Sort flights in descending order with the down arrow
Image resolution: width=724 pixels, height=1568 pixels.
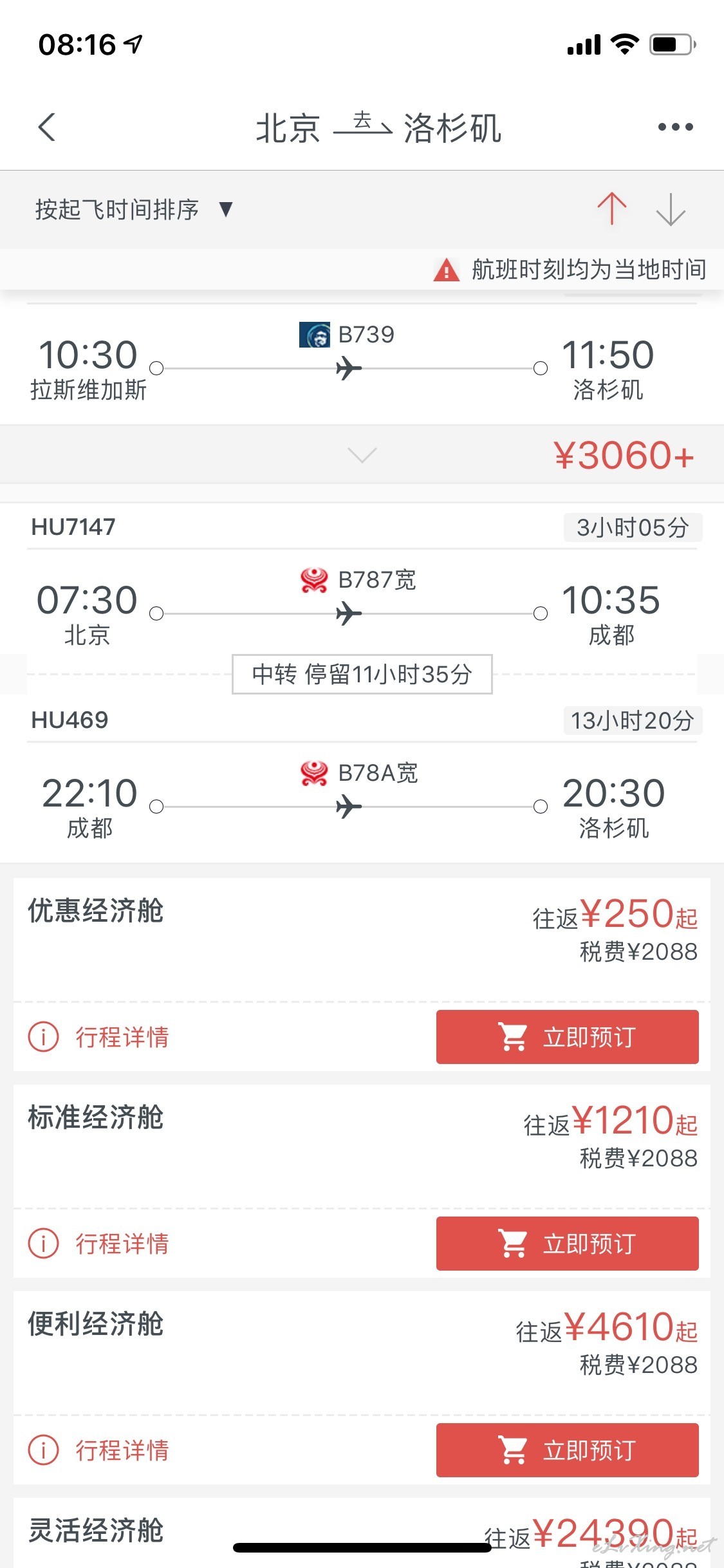(671, 209)
